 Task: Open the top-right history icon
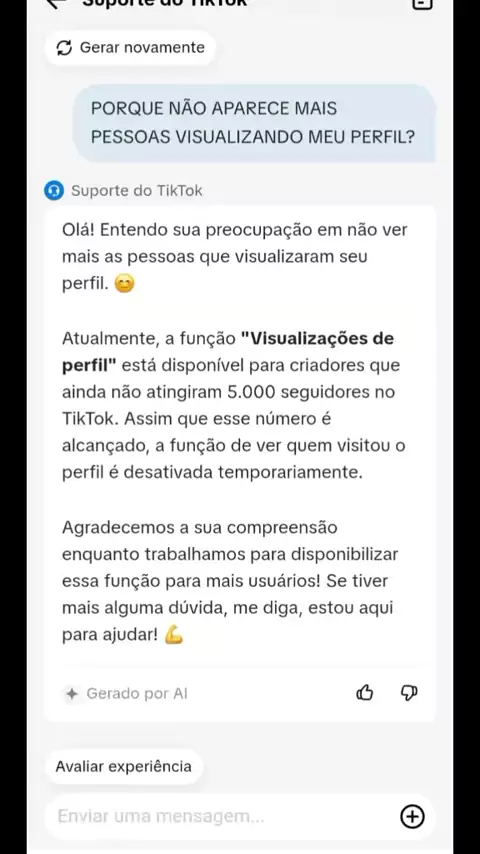422,3
